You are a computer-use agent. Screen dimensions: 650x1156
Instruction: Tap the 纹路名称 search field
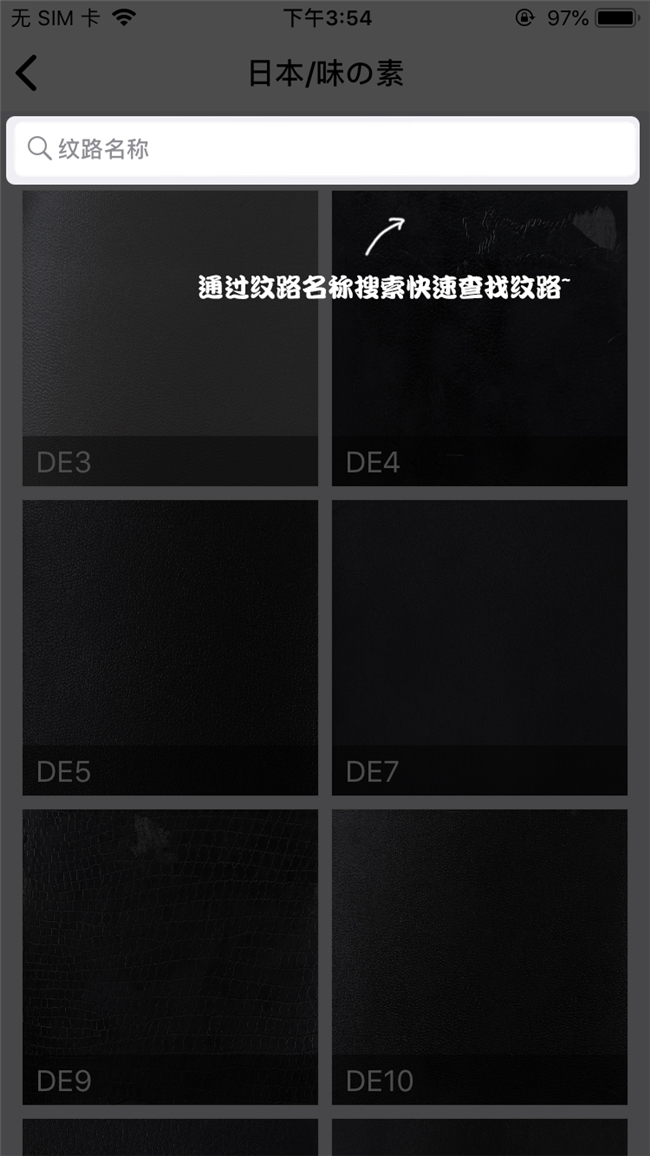[324, 150]
